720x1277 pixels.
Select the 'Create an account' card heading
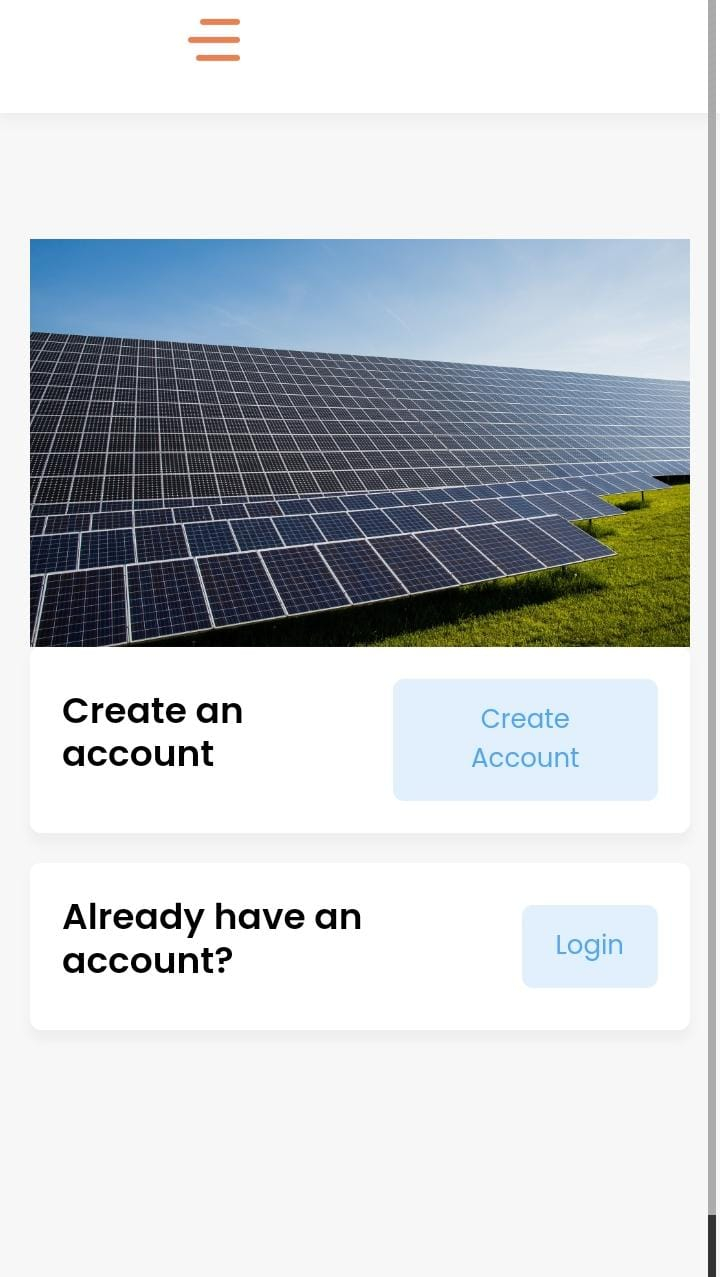[152, 732]
